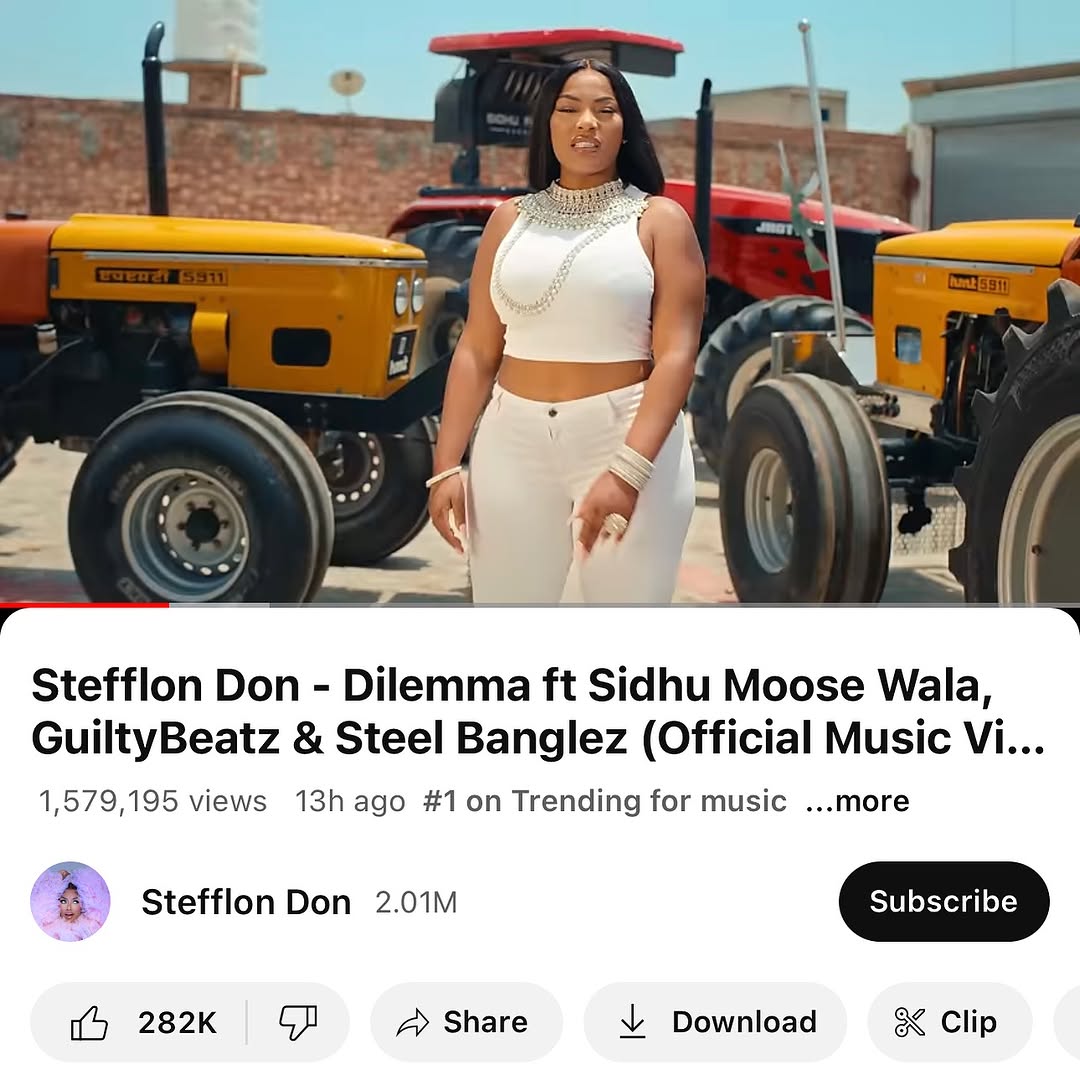Viewport: 1080px width, 1080px height.
Task: Share the Dilemma video
Action: [x=465, y=1022]
